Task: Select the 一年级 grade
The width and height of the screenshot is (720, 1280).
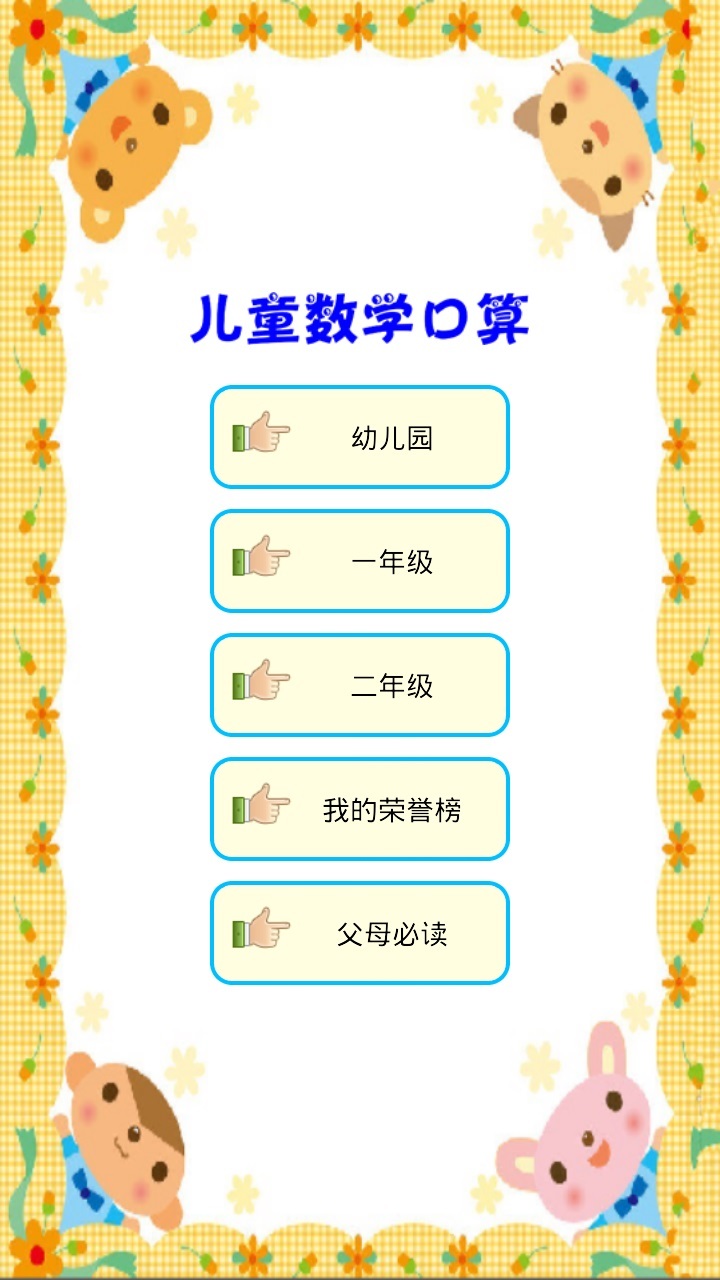Action: coord(360,561)
